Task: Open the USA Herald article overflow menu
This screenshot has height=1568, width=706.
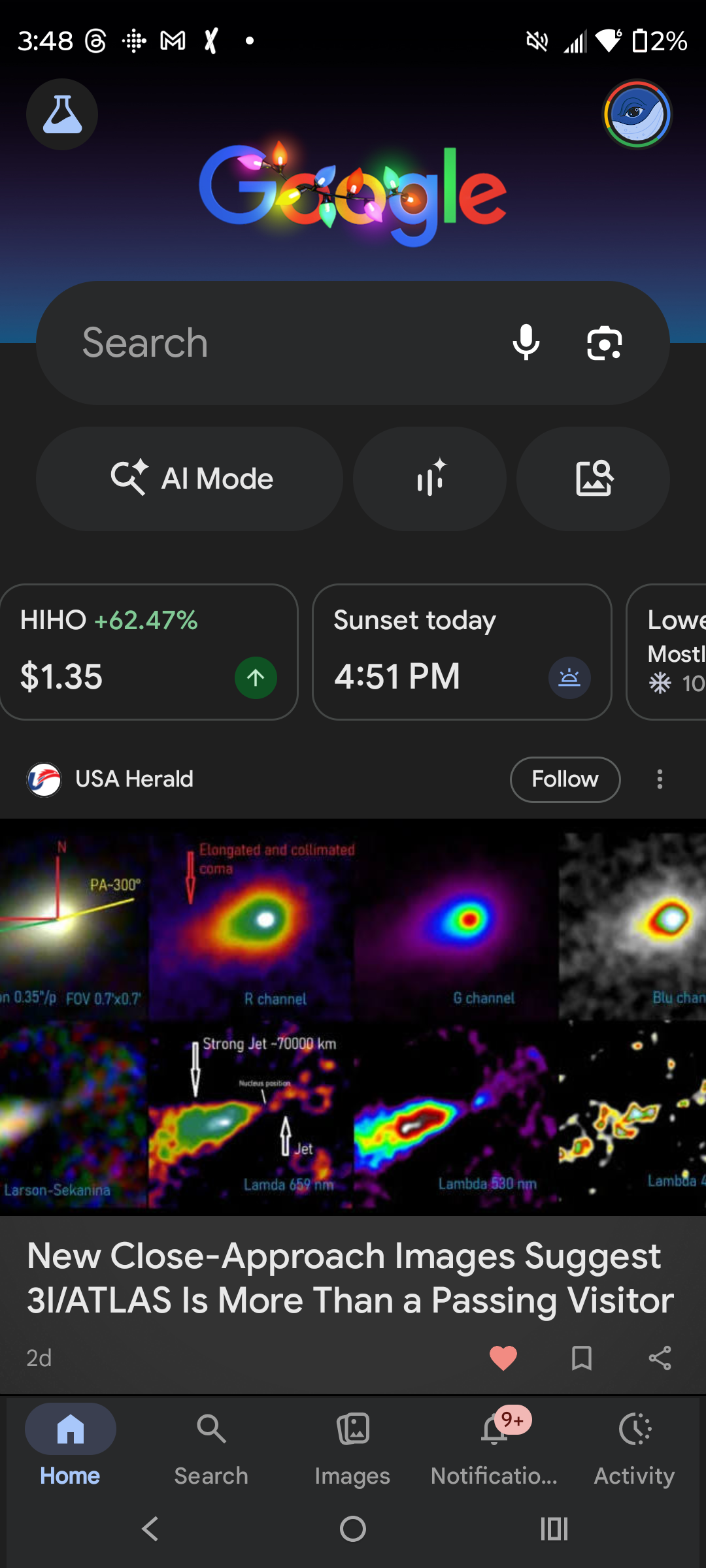Action: (x=660, y=779)
